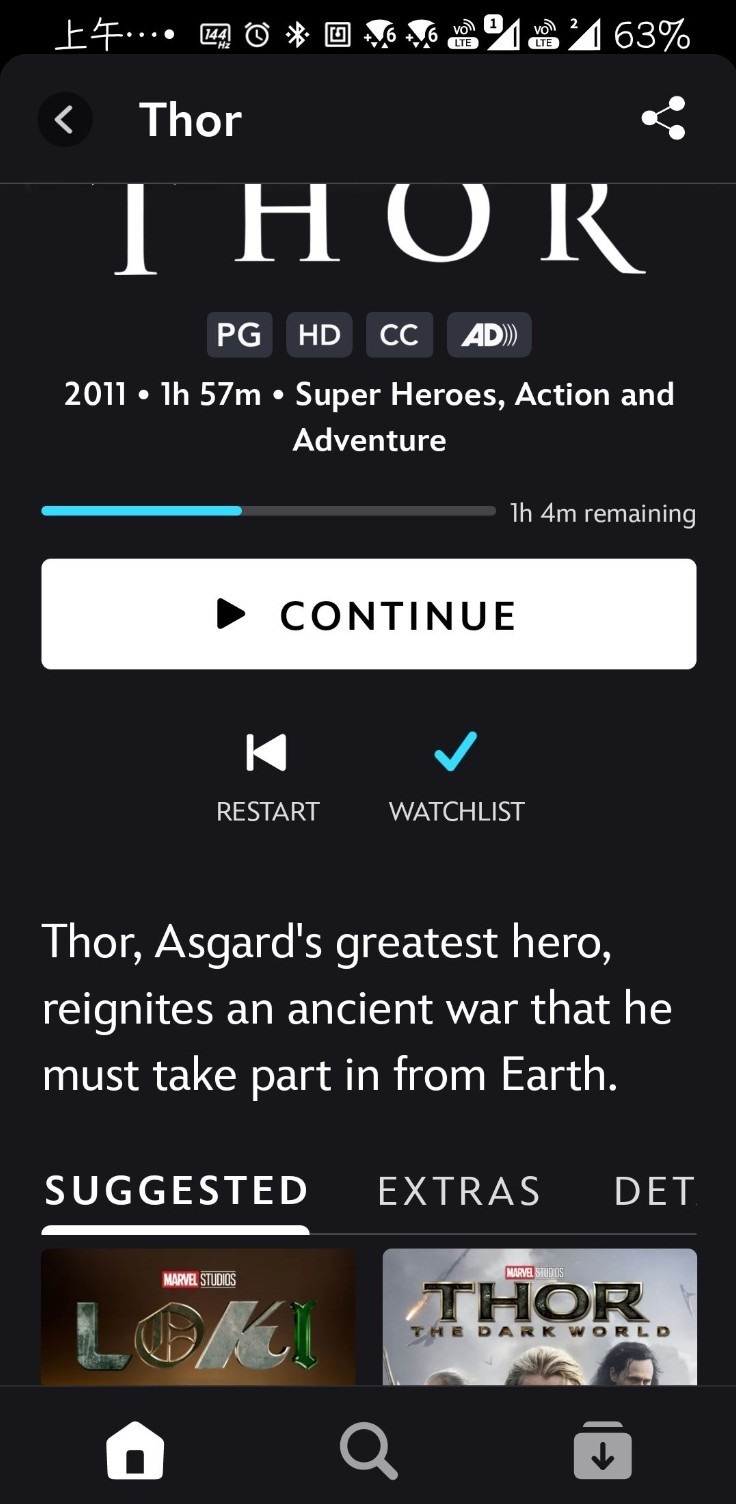Go to the Home tab
Image resolution: width=736 pixels, height=1504 pixels.
[x=135, y=1450]
